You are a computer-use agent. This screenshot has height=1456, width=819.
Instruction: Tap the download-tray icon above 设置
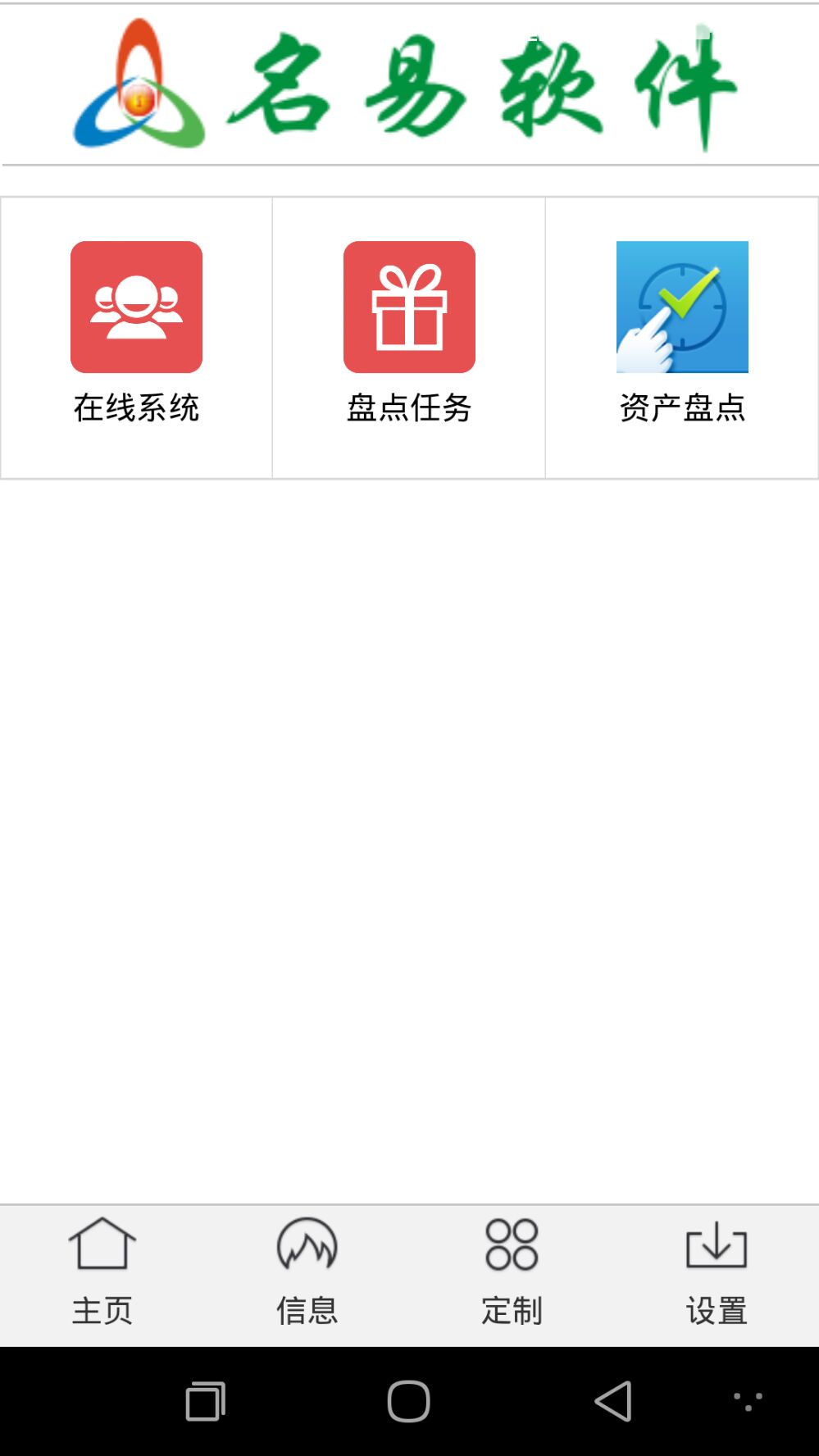[x=716, y=1243]
